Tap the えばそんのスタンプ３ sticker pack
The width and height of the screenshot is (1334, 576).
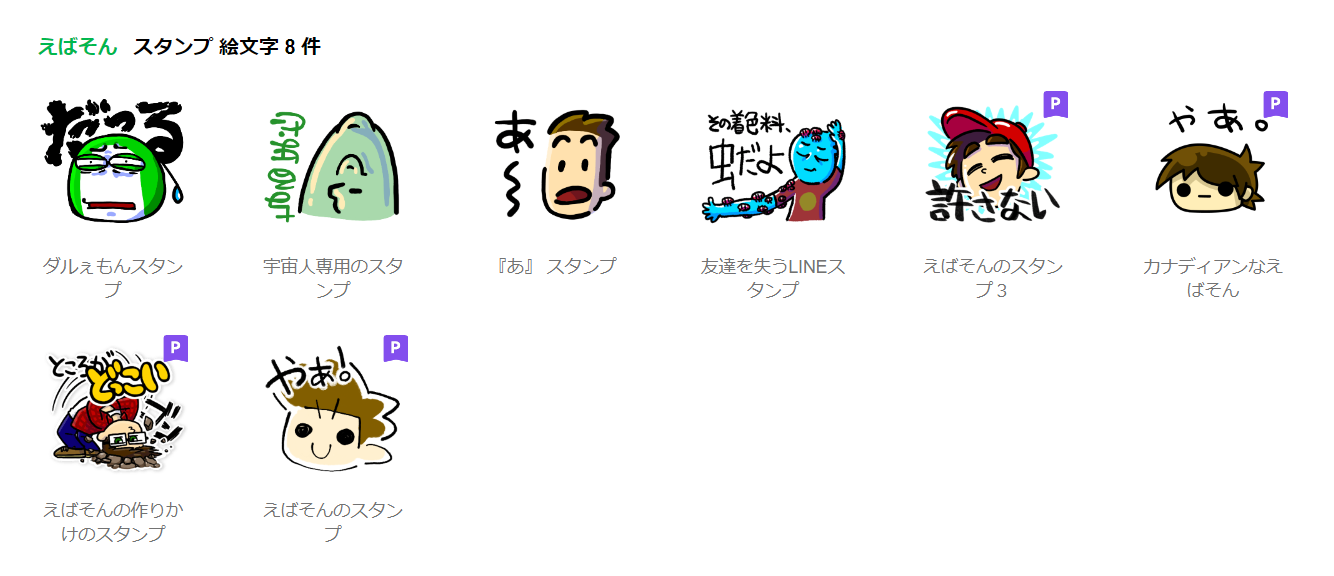993,163
